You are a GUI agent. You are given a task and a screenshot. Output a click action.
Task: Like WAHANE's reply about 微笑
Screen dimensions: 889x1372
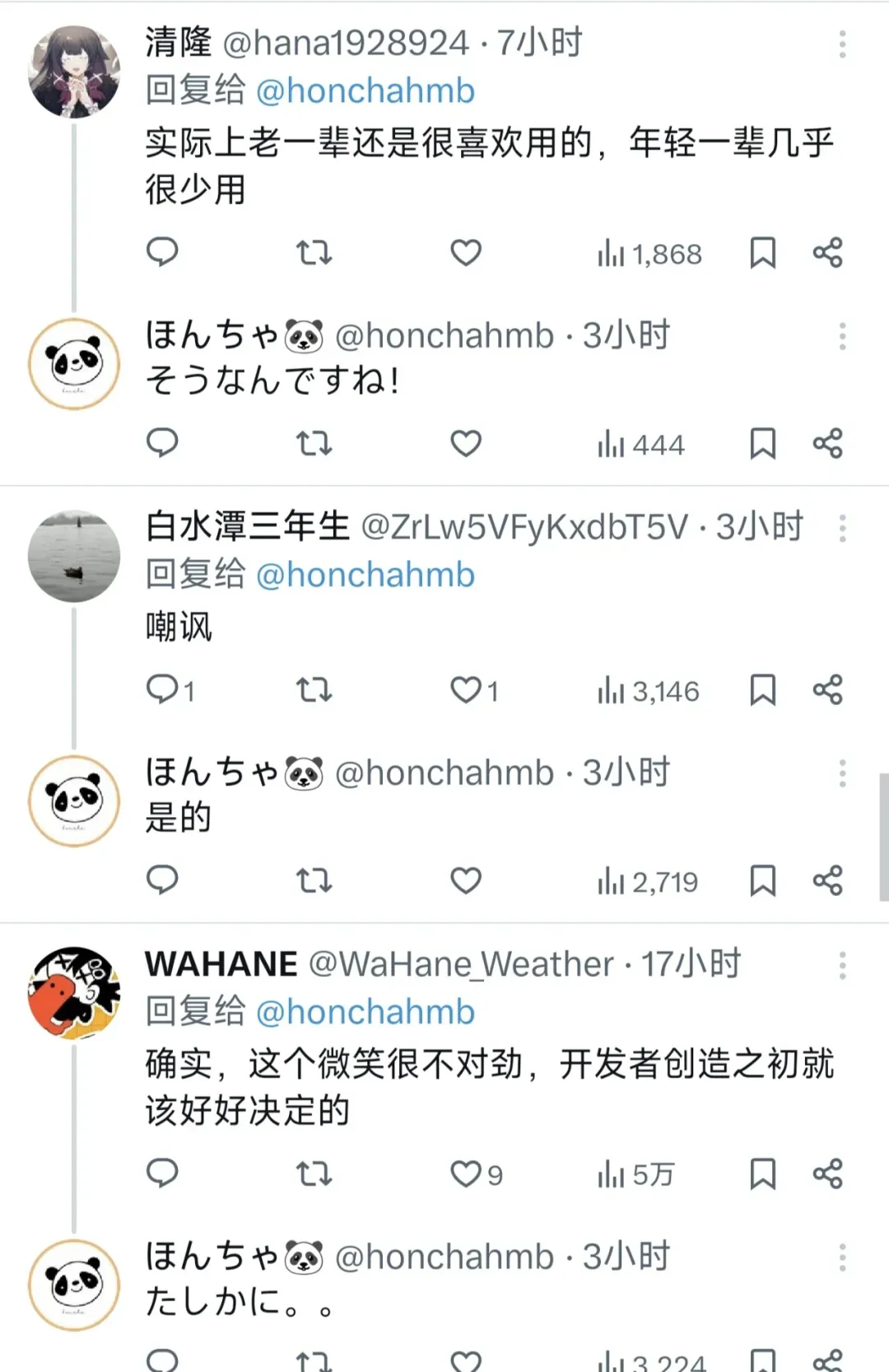[465, 1174]
